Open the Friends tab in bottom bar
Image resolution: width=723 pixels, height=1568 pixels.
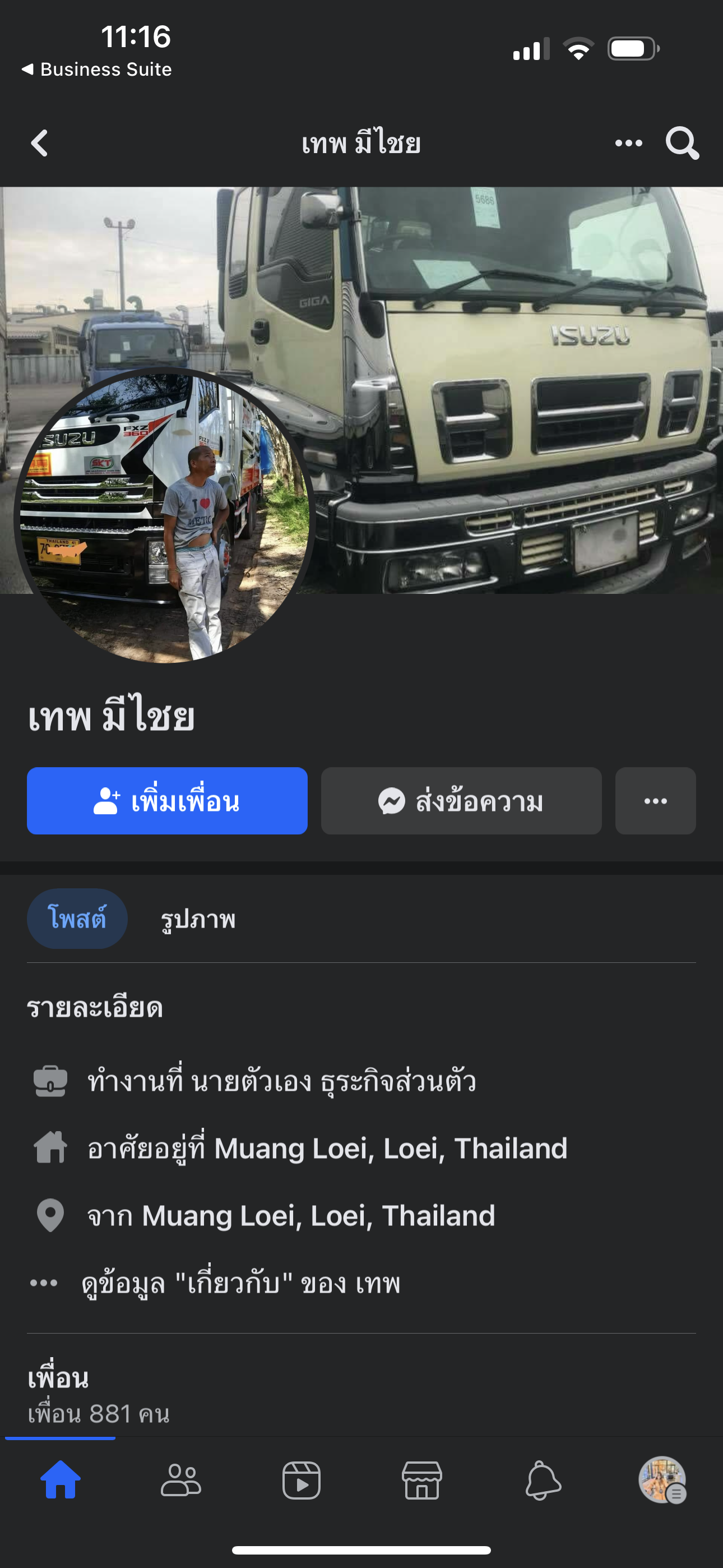180,1480
